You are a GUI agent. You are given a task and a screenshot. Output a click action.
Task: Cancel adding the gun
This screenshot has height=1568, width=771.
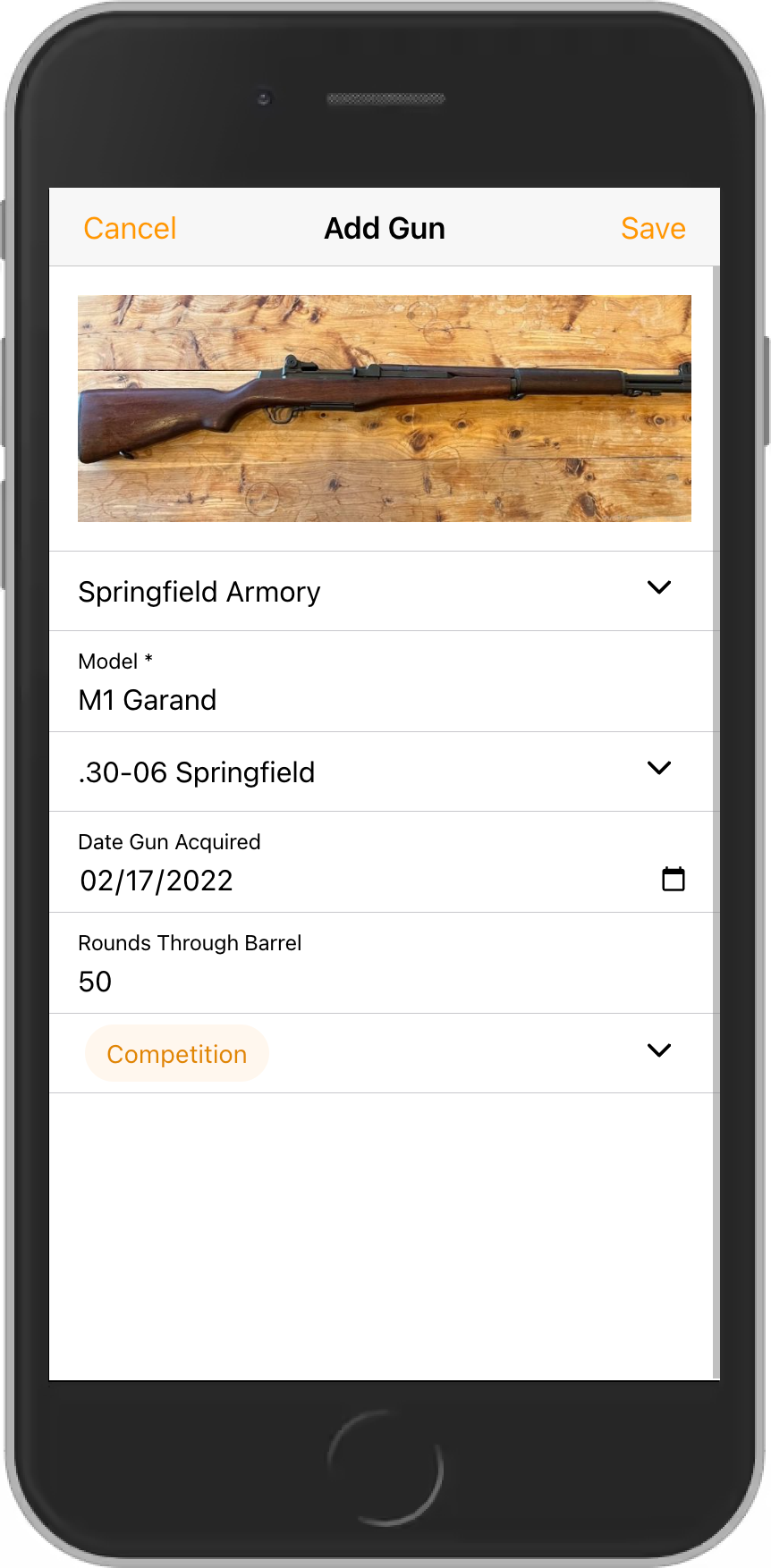point(130,228)
